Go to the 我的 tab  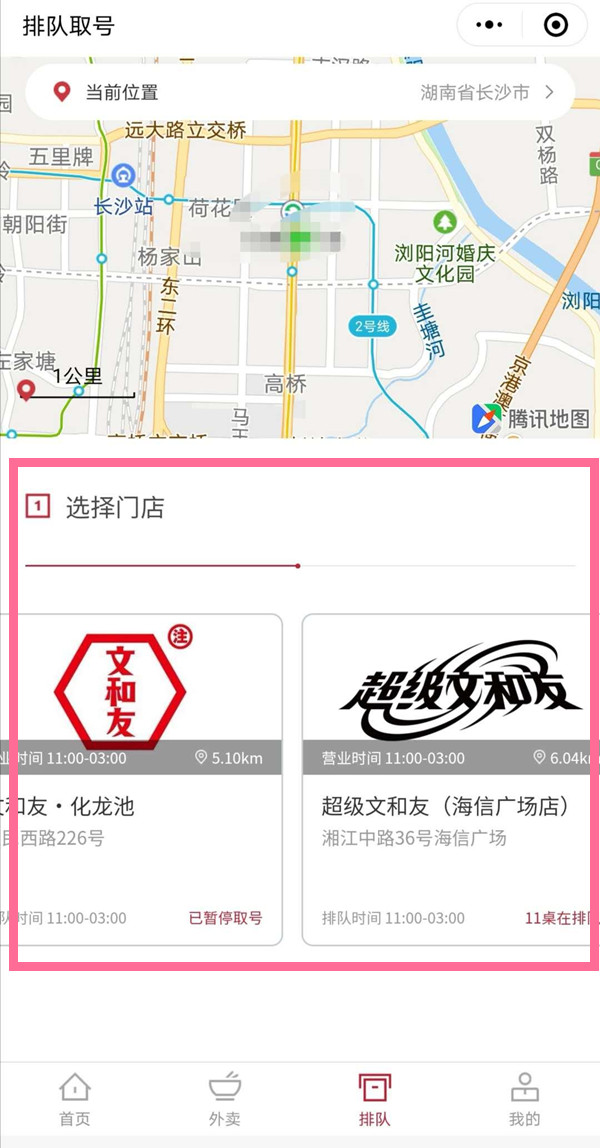point(524,1099)
